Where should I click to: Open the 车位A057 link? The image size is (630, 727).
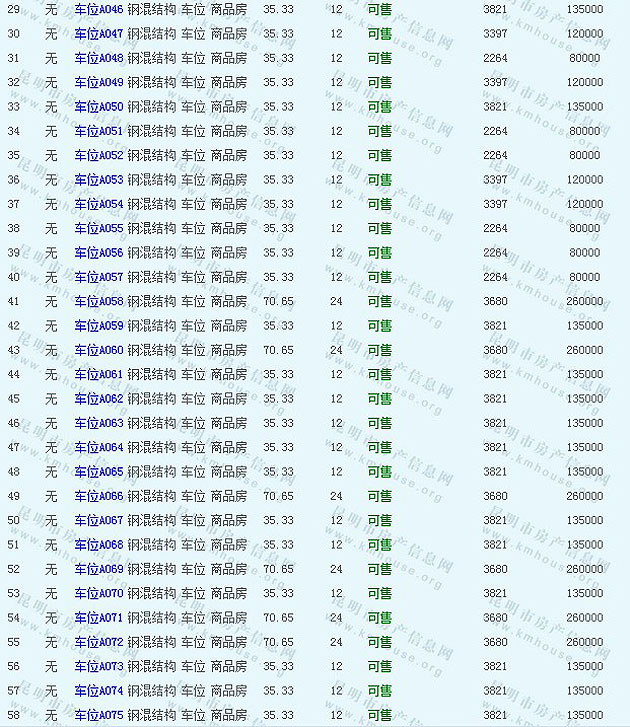99,277
